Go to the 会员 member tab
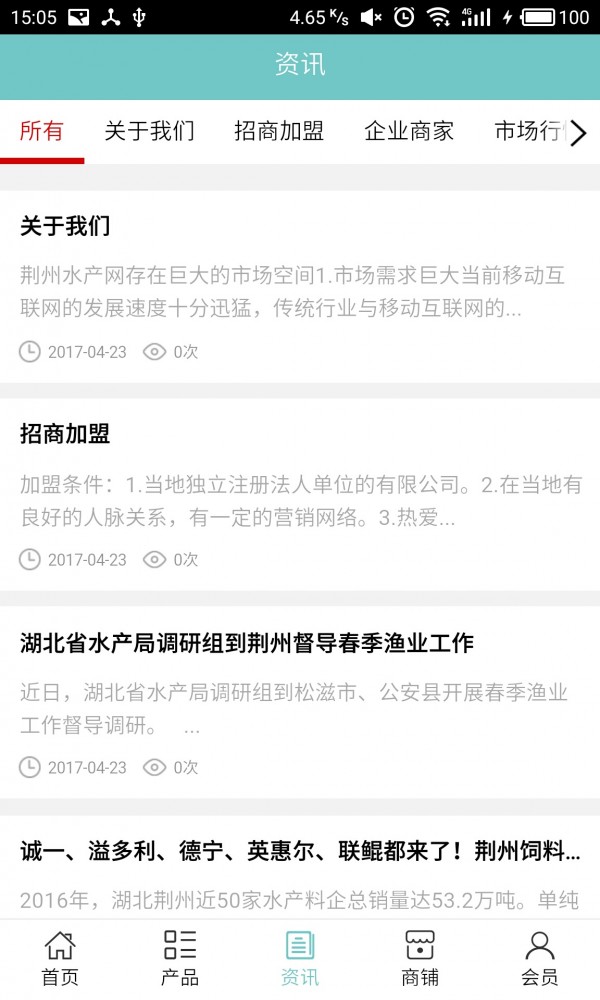Image resolution: width=600 pixels, height=1000 pixels. click(540, 958)
